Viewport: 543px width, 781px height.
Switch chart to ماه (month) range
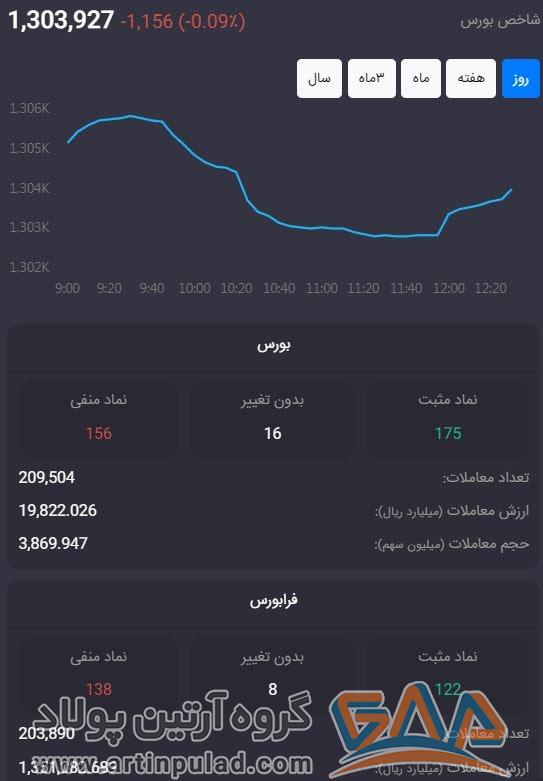(421, 78)
